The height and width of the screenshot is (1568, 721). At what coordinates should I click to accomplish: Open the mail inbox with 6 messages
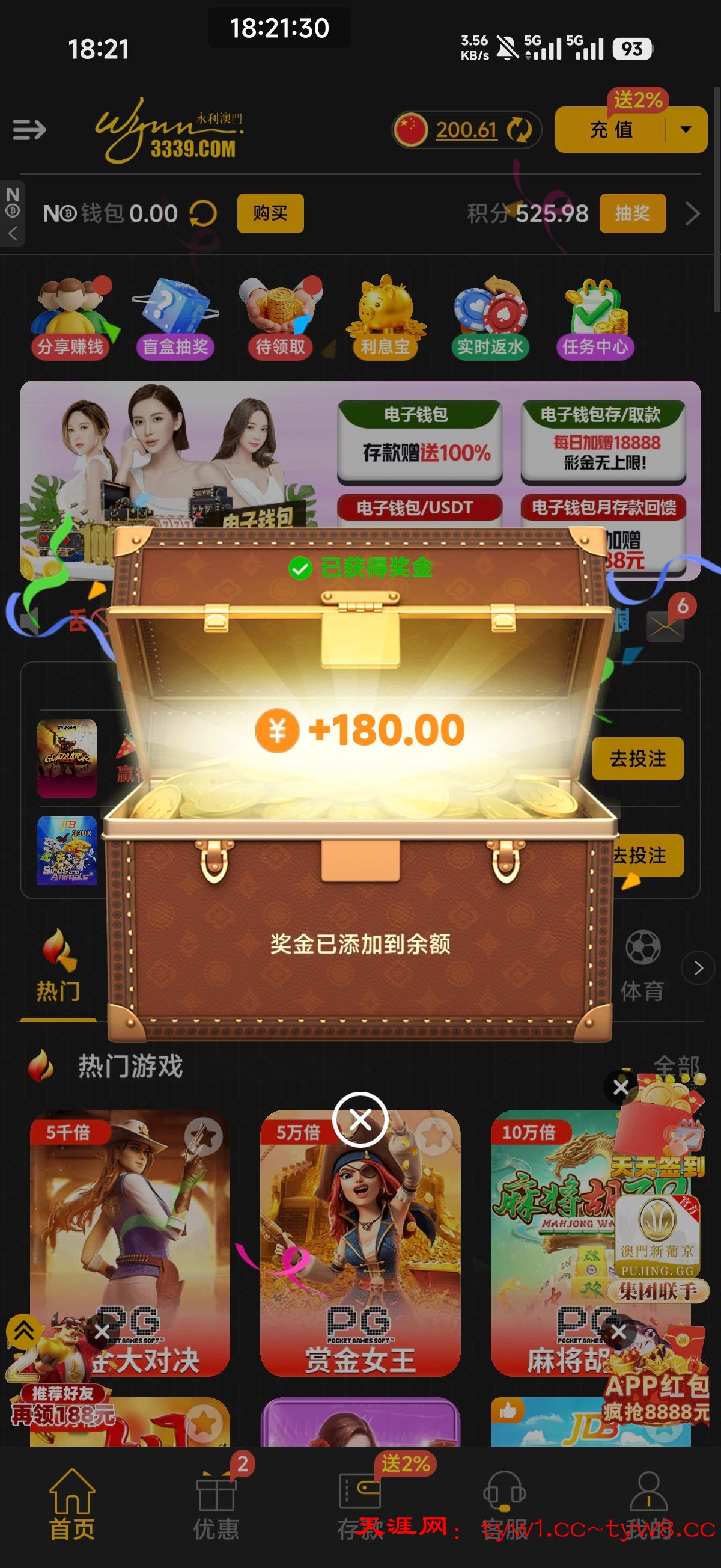point(666,625)
